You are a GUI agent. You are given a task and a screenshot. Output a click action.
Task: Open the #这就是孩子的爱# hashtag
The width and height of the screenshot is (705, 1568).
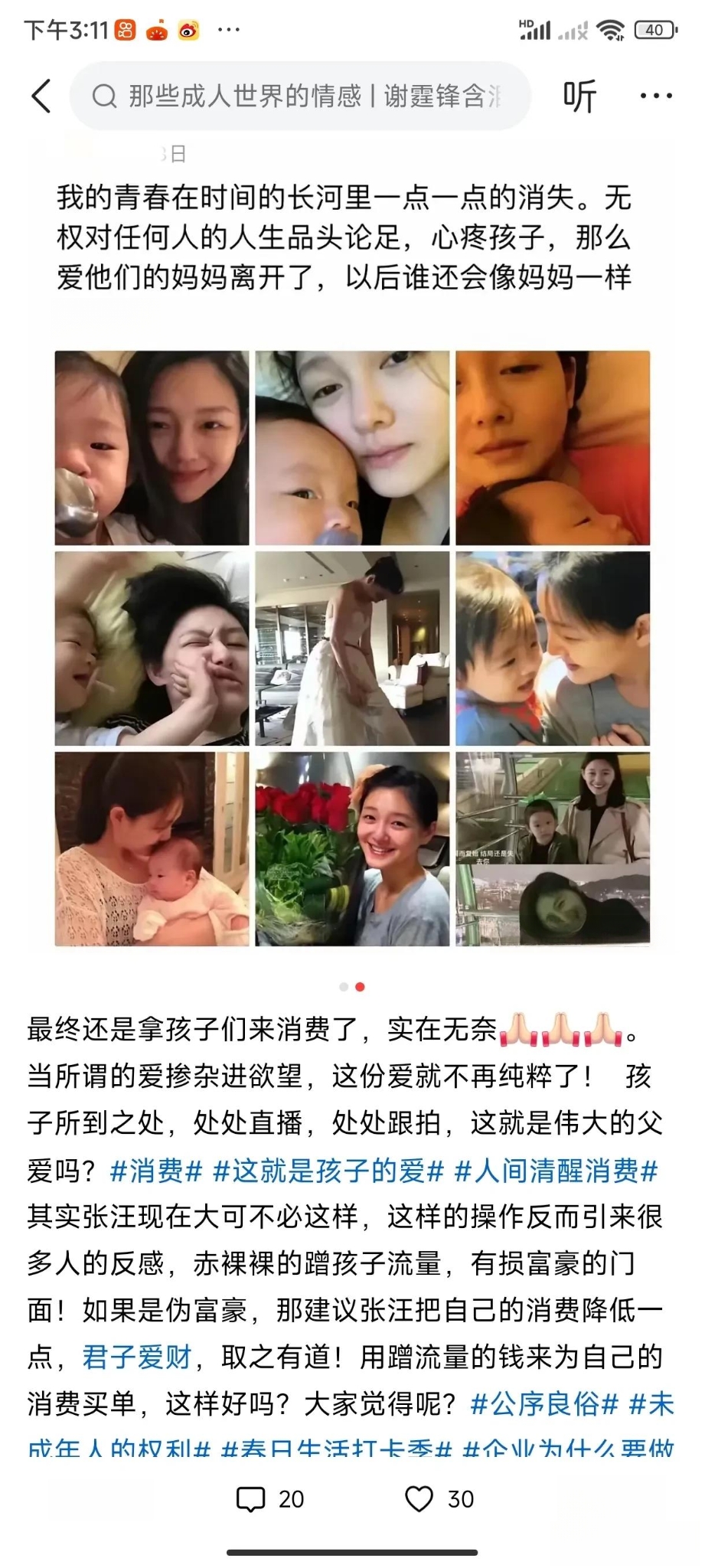328,1171
